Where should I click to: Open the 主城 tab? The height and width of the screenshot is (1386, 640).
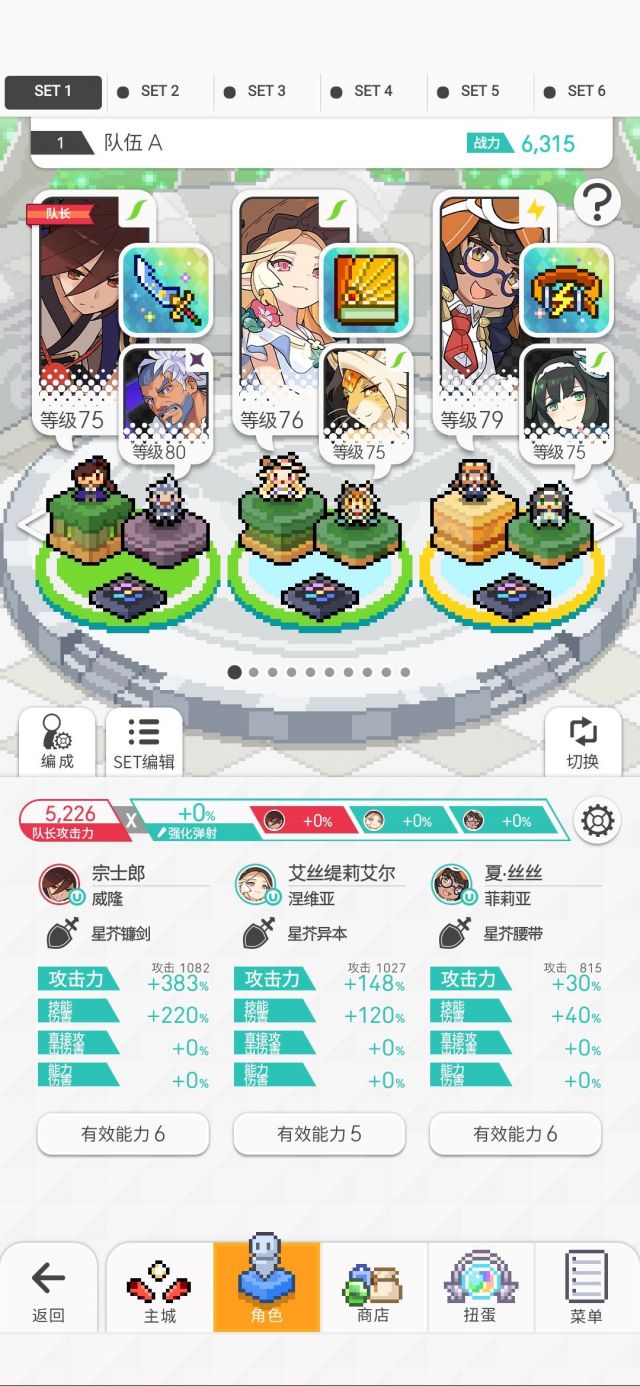tap(159, 1290)
